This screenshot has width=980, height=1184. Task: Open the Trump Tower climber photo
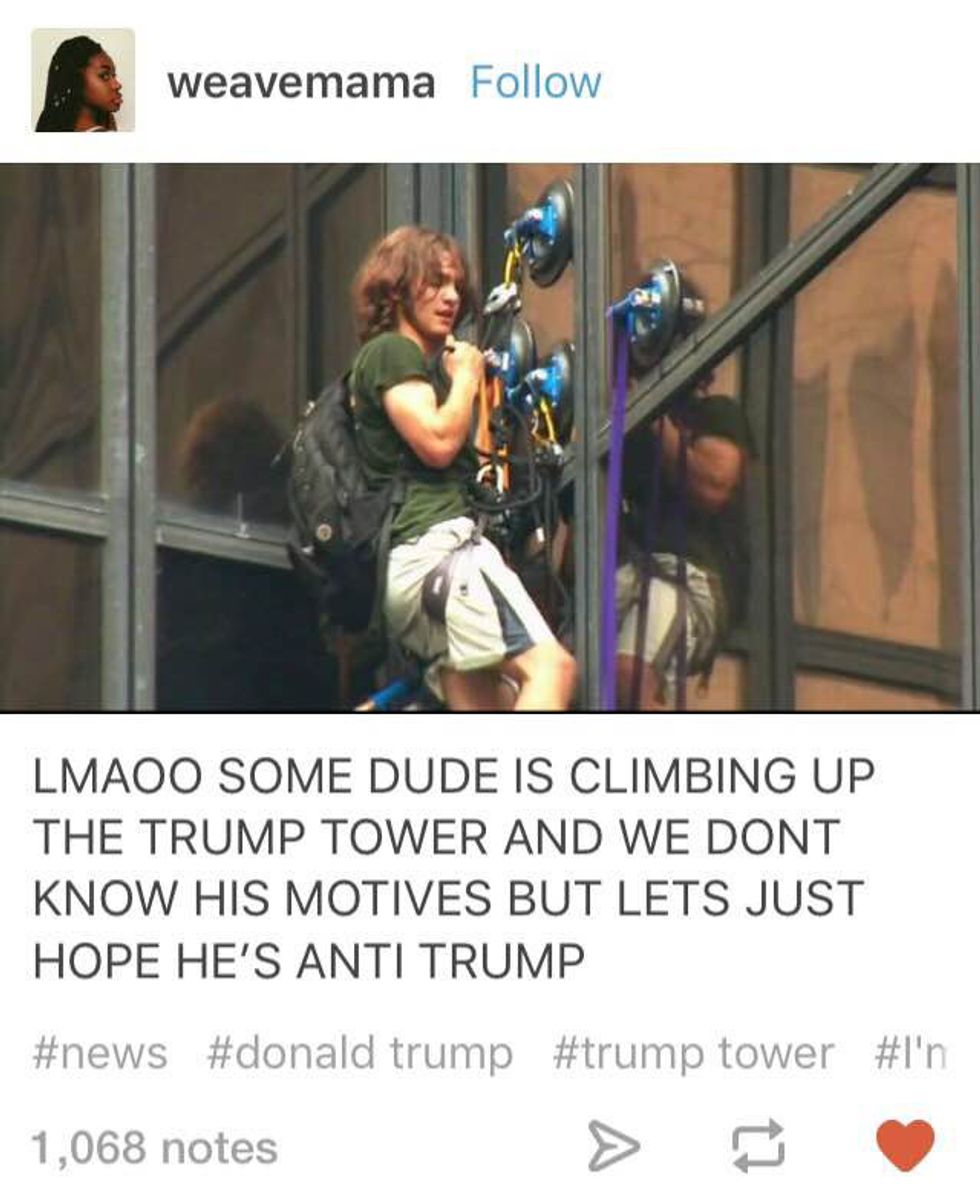(490, 437)
